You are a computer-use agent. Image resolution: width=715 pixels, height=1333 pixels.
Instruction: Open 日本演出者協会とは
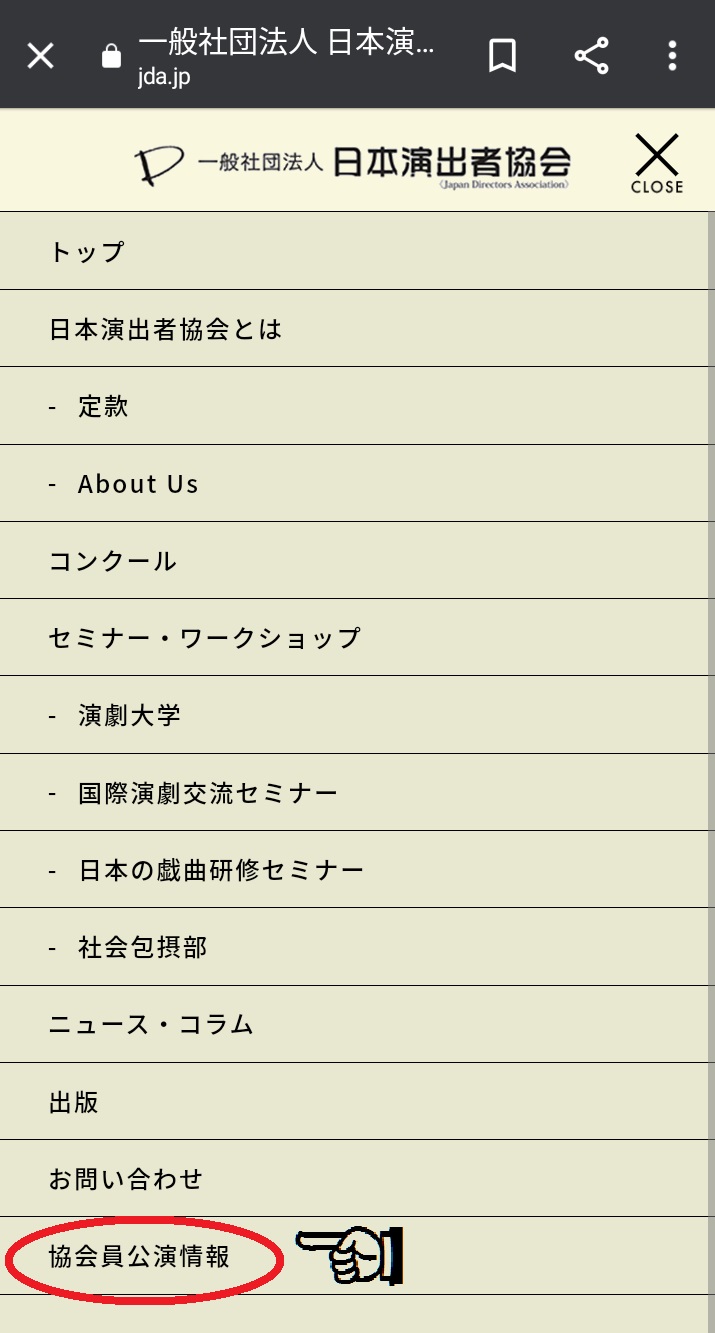[x=357, y=329]
